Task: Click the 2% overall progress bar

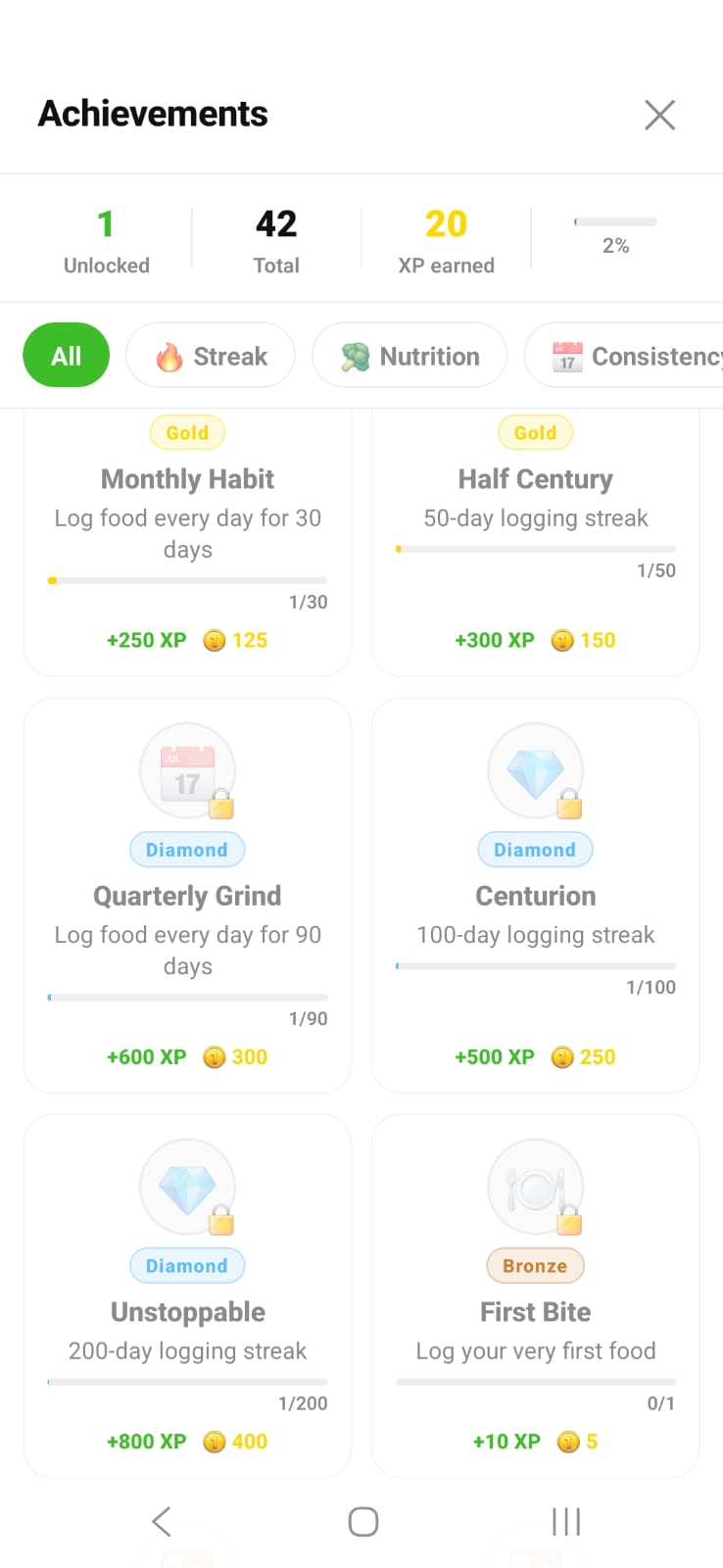Action: click(x=615, y=222)
